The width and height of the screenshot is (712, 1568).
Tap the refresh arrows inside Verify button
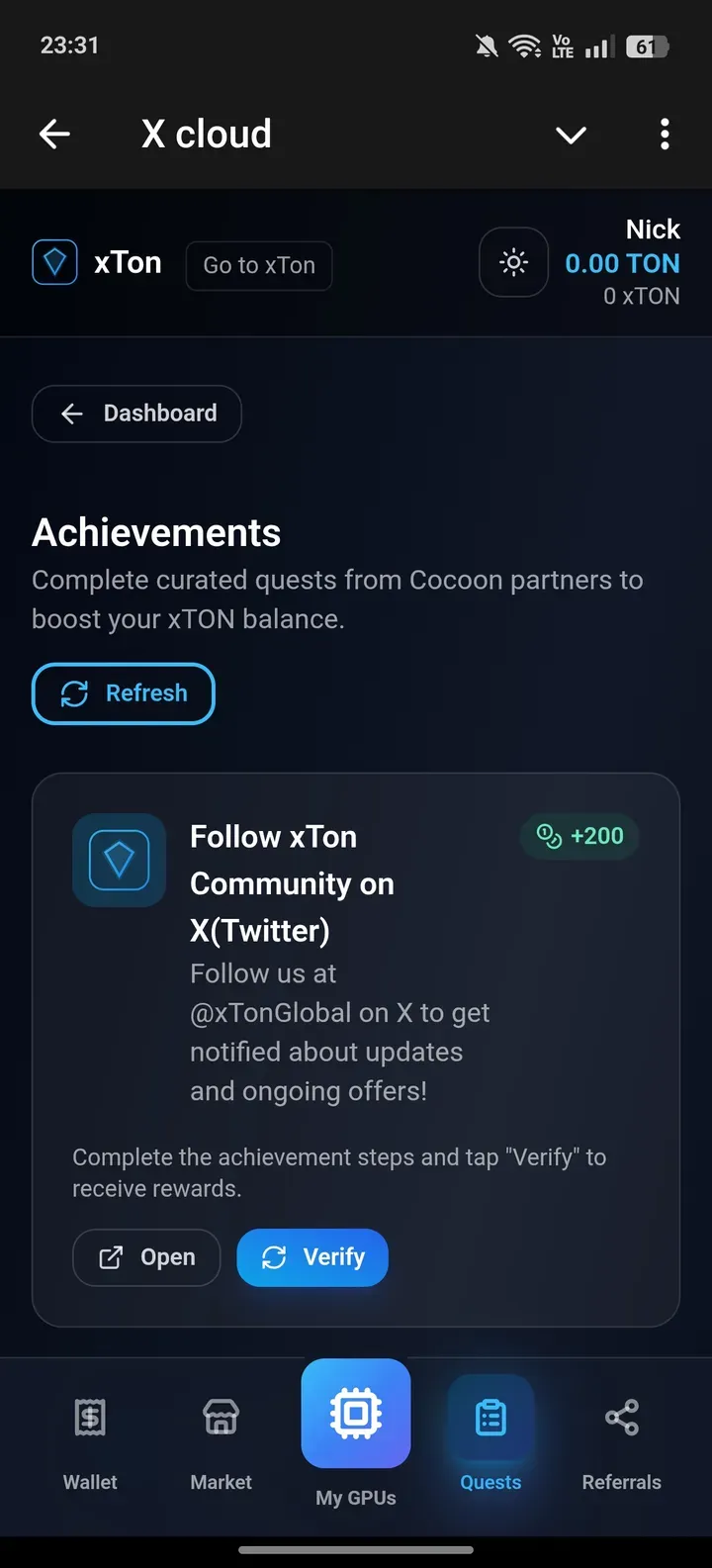point(275,1257)
